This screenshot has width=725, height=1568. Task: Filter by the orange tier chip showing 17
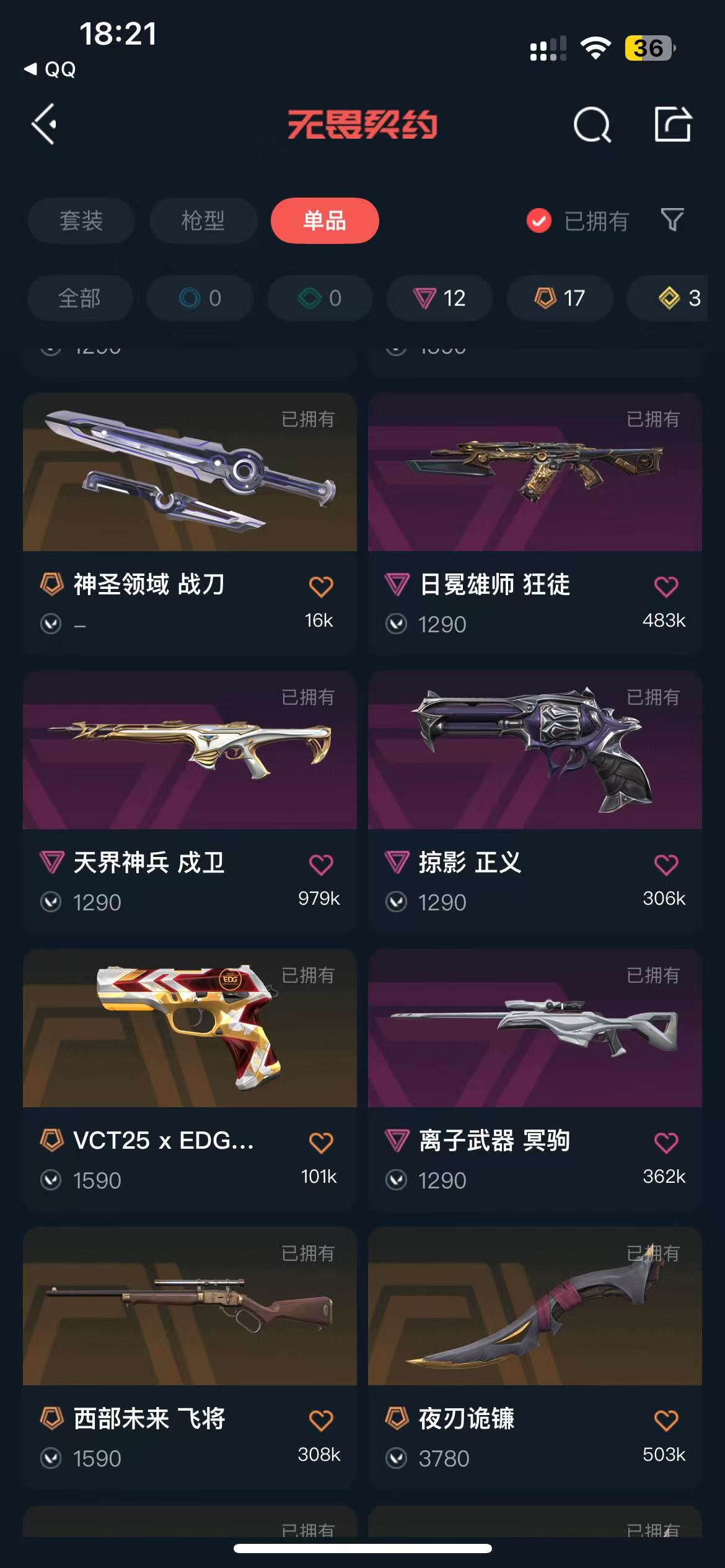(560, 298)
